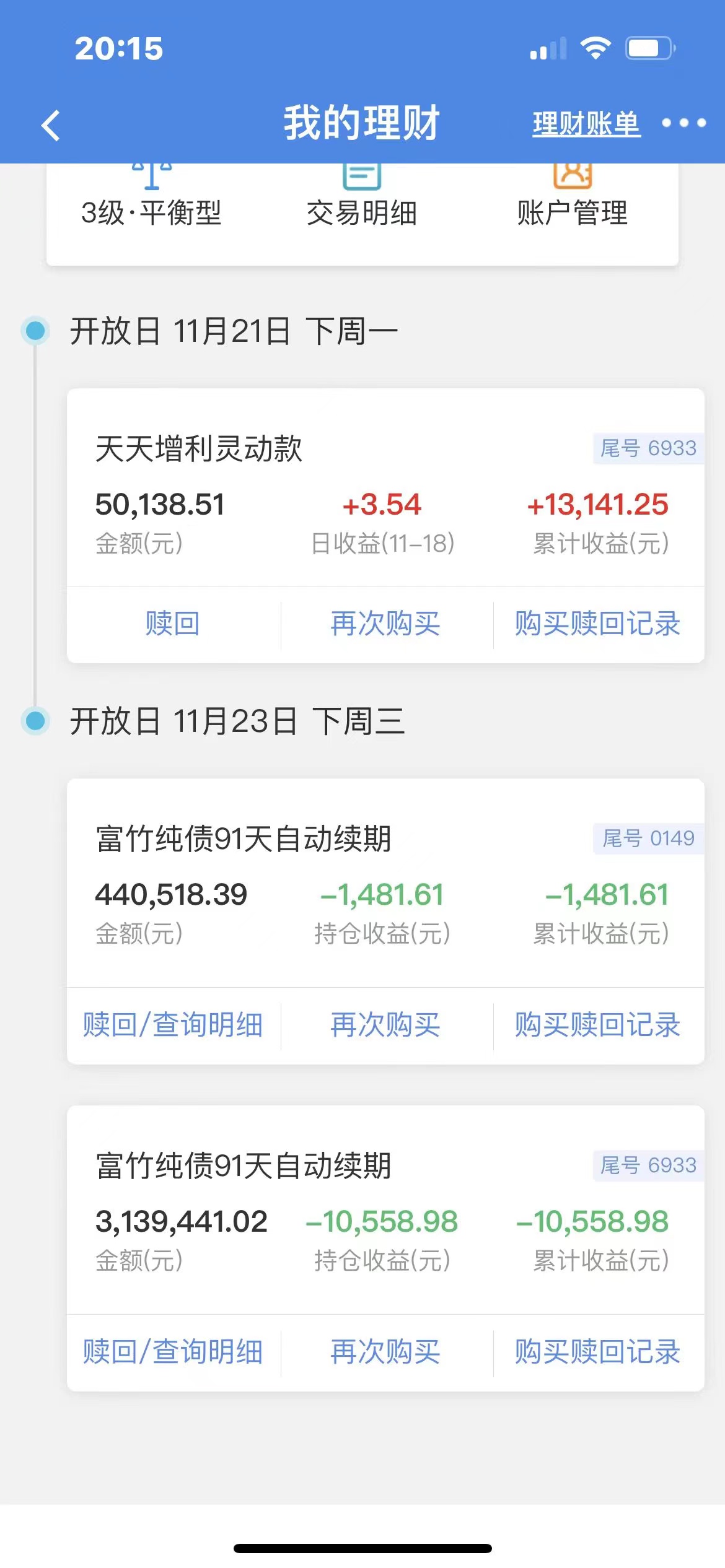This screenshot has width=725, height=1568.
Task: Open the 天天增利灵动款 product card
Action: [x=385, y=488]
